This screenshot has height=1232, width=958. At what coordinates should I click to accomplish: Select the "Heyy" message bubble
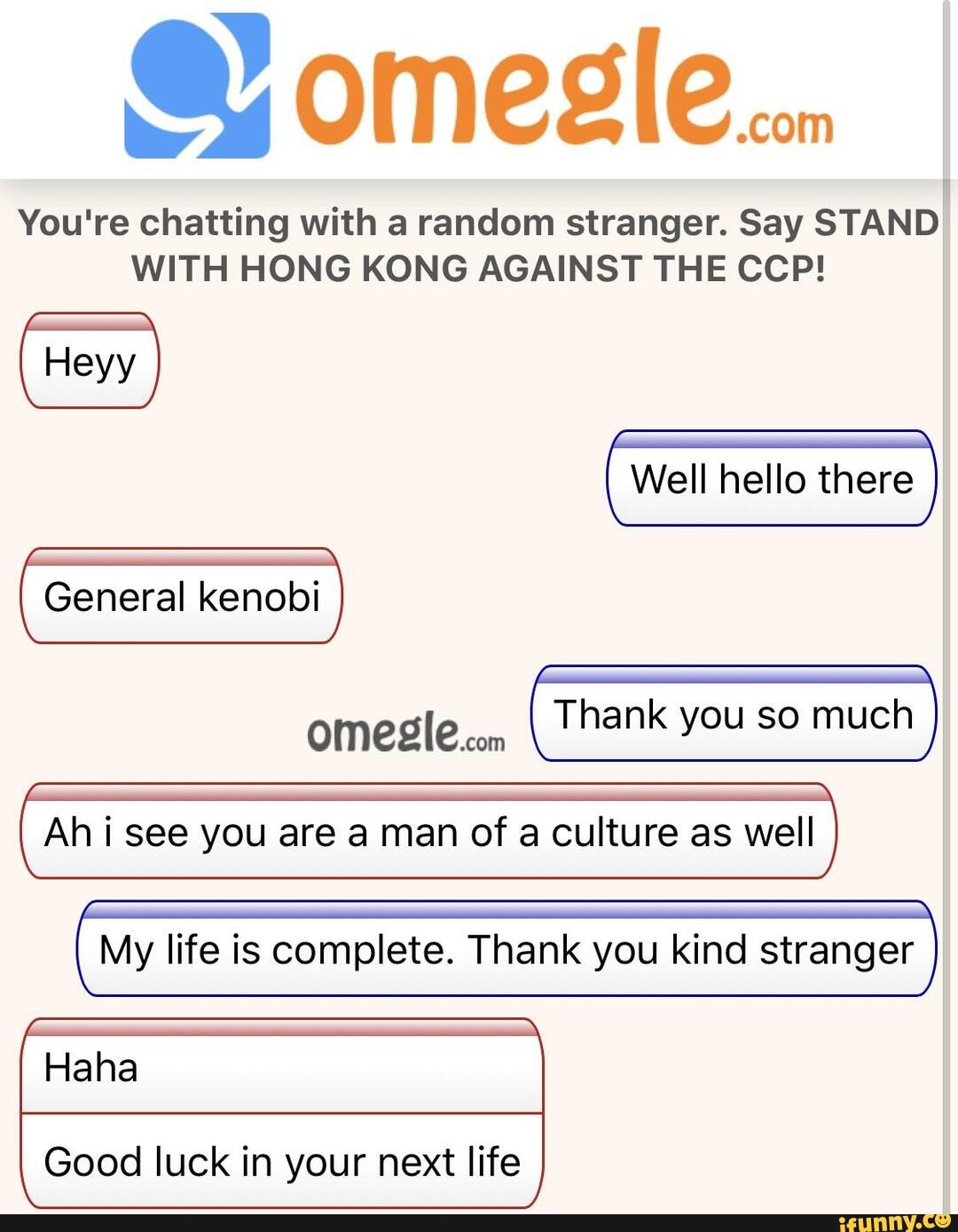click(x=88, y=360)
